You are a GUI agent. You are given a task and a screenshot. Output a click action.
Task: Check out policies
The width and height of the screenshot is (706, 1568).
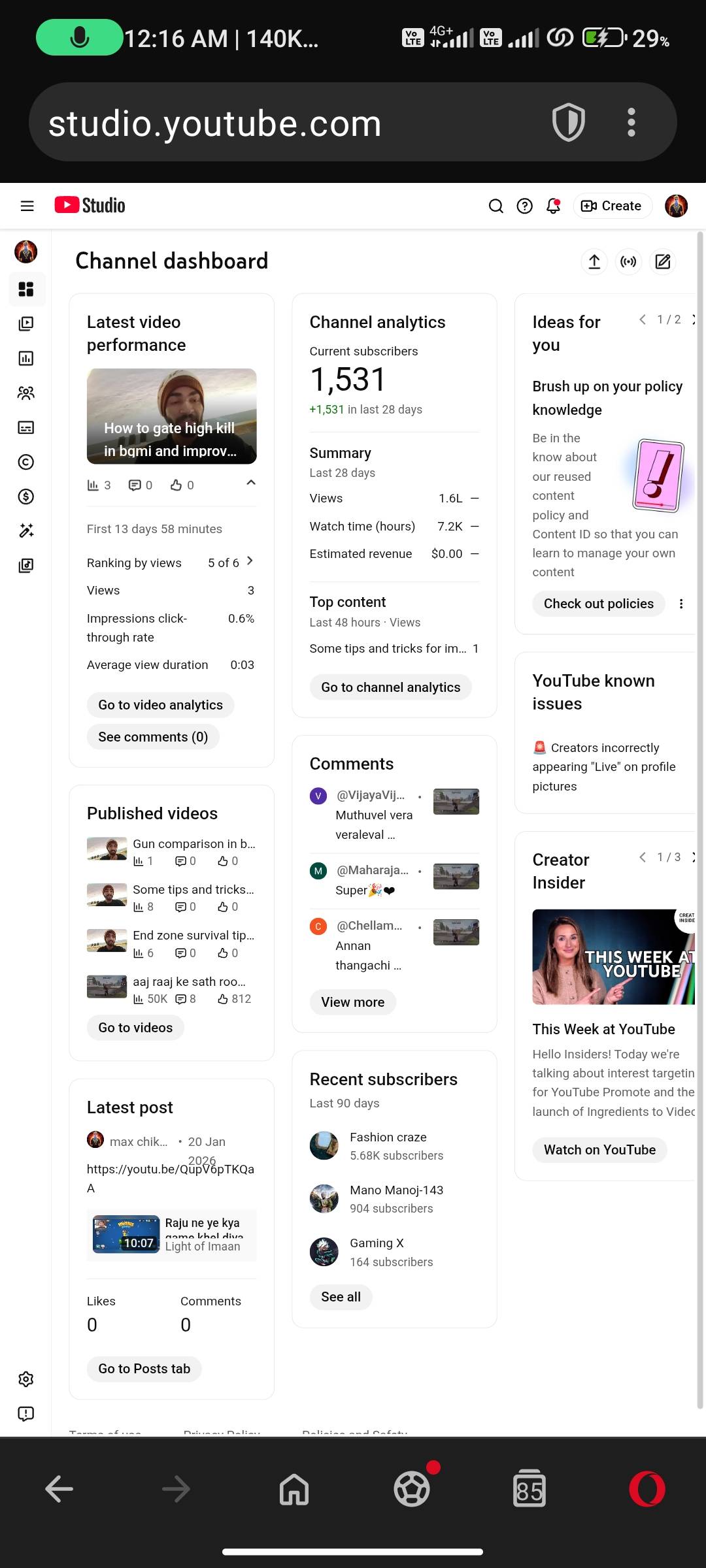[598, 604]
